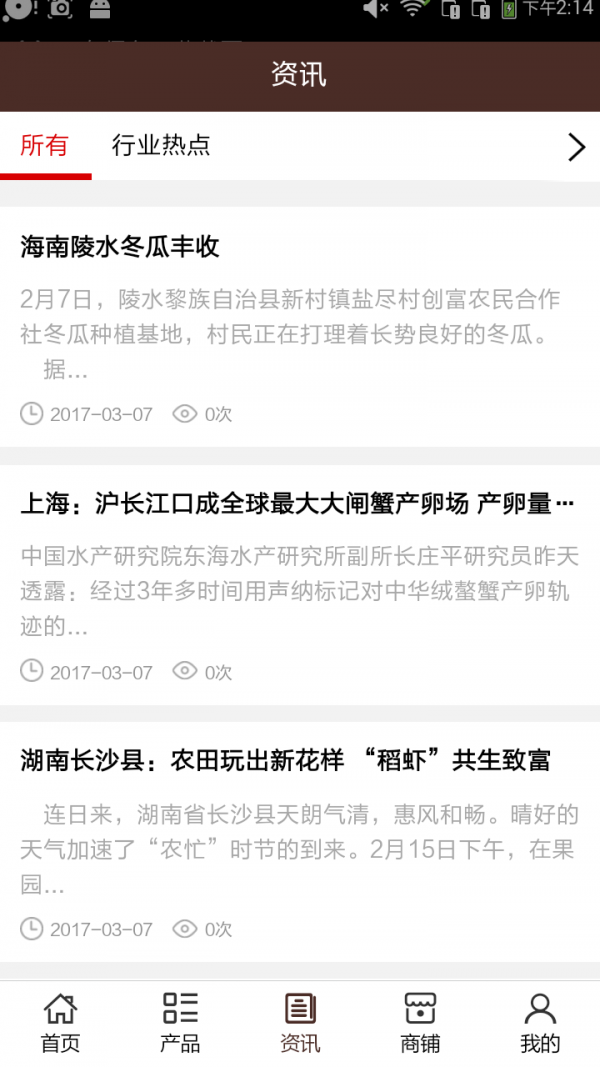
Task: Open the 湖南长沙县“稻虾”共生致富 article
Action: pyautogui.click(x=285, y=760)
